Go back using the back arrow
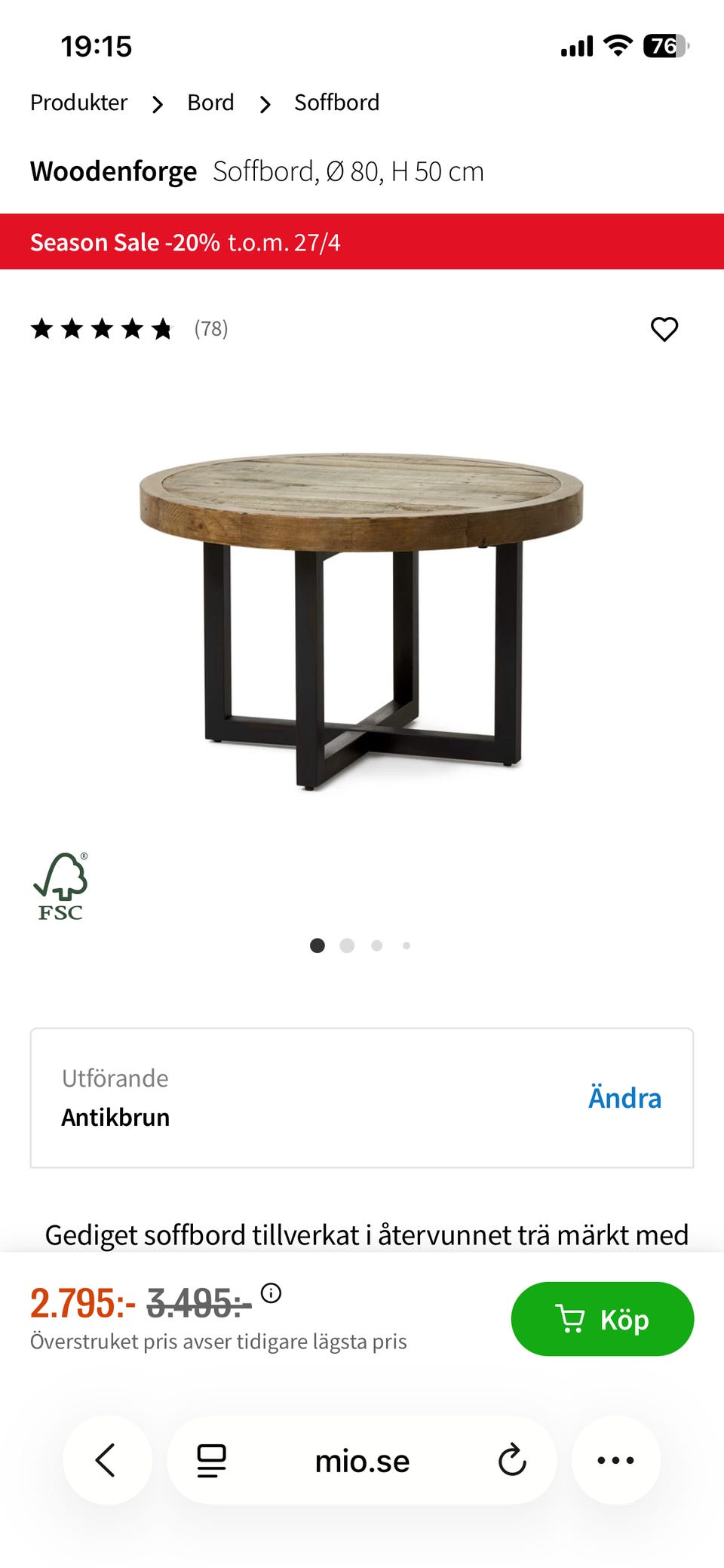 (106, 1459)
